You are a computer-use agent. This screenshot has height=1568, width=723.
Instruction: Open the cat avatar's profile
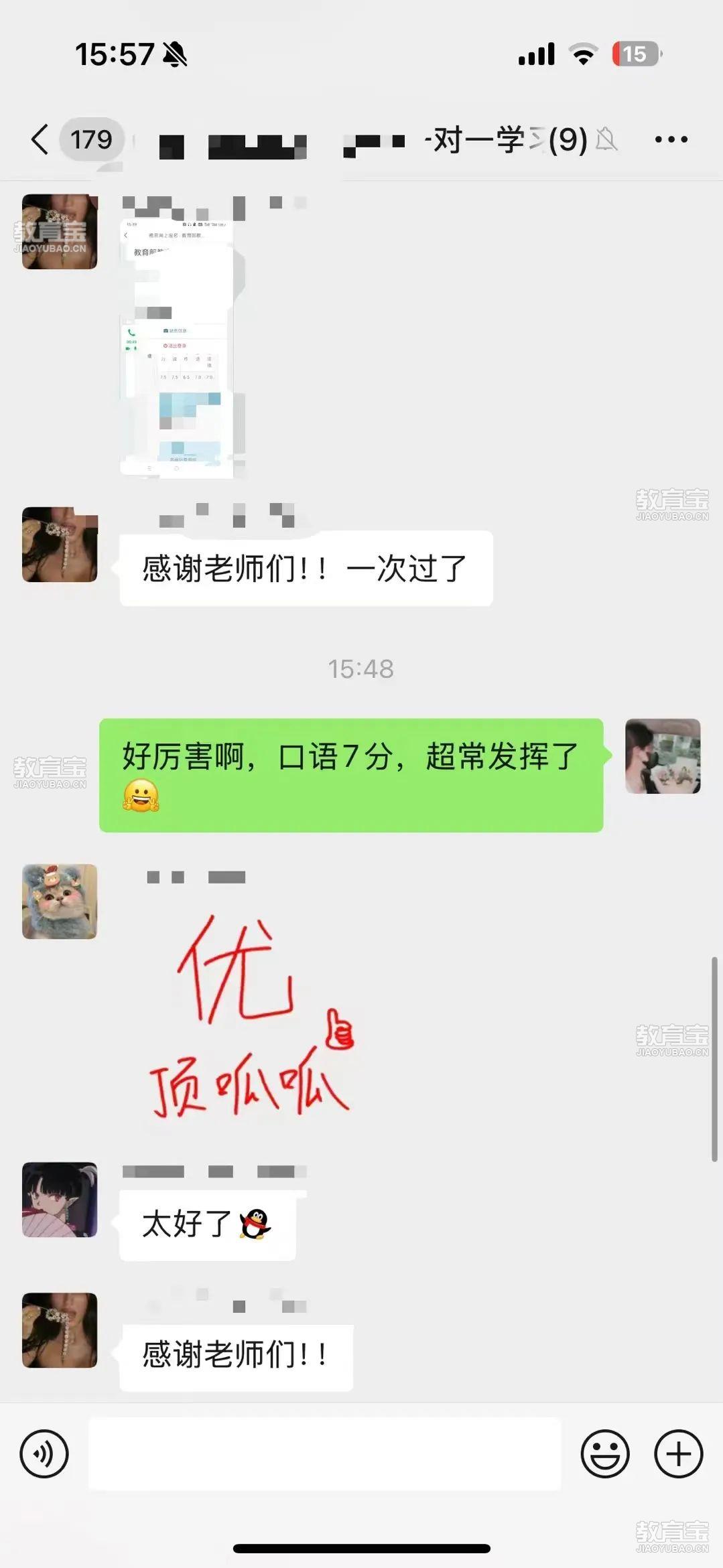pos(60,901)
